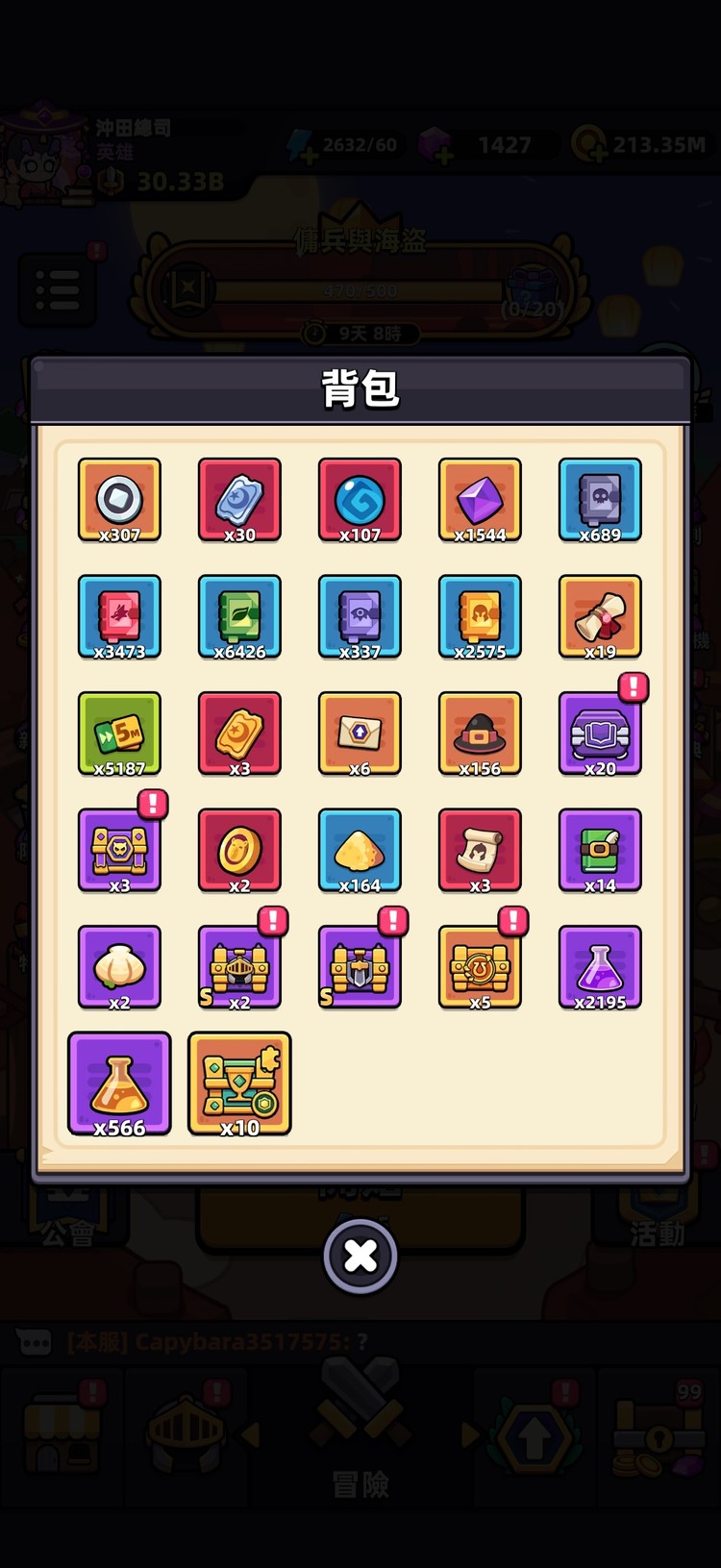Tap the orange potion flask x566
The height and width of the screenshot is (1568, 721).
coord(119,1083)
